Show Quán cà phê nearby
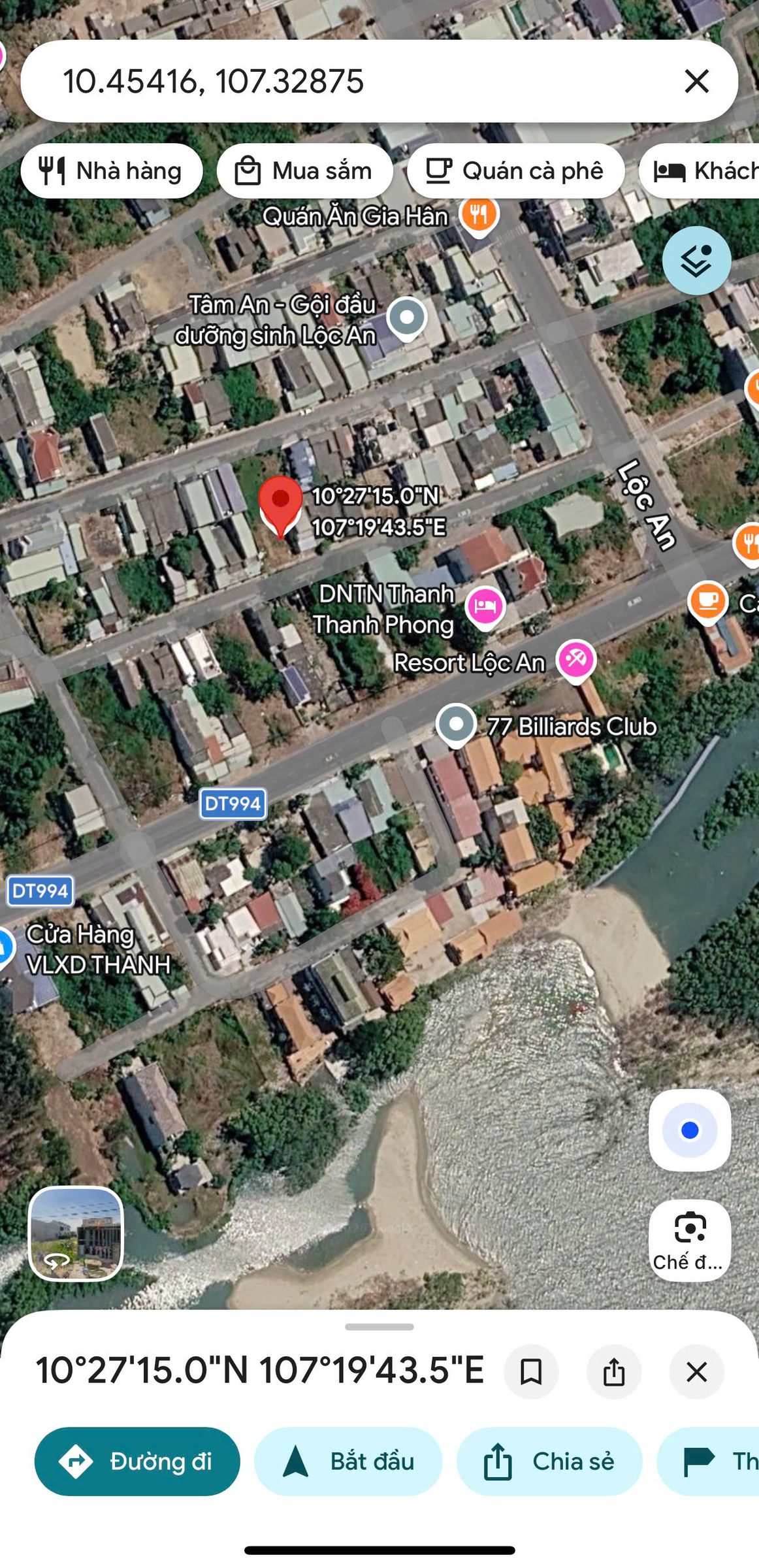The height and width of the screenshot is (1568, 759). (515, 171)
